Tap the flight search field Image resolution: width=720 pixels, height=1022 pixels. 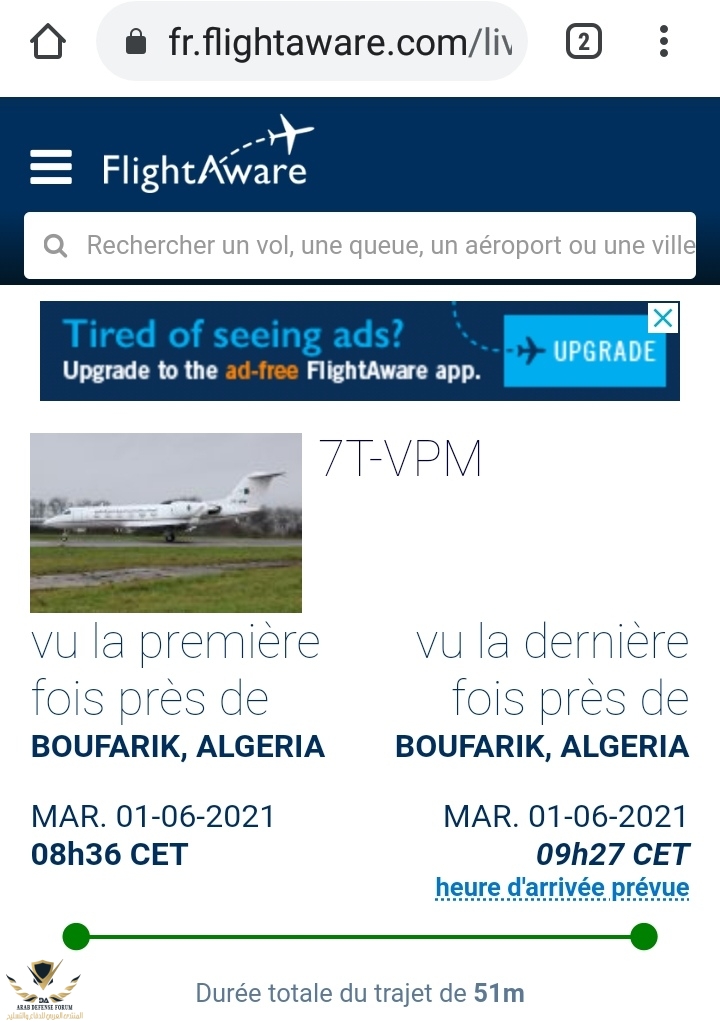[x=380, y=245]
